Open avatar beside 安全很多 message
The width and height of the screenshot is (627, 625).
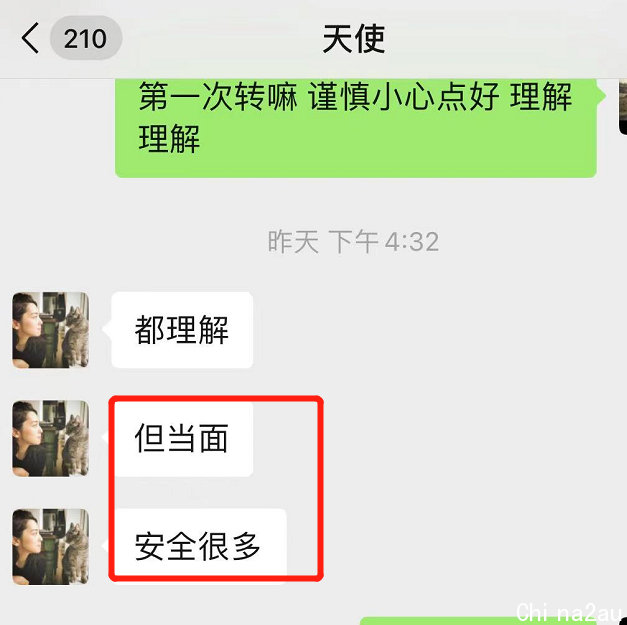click(x=50, y=546)
